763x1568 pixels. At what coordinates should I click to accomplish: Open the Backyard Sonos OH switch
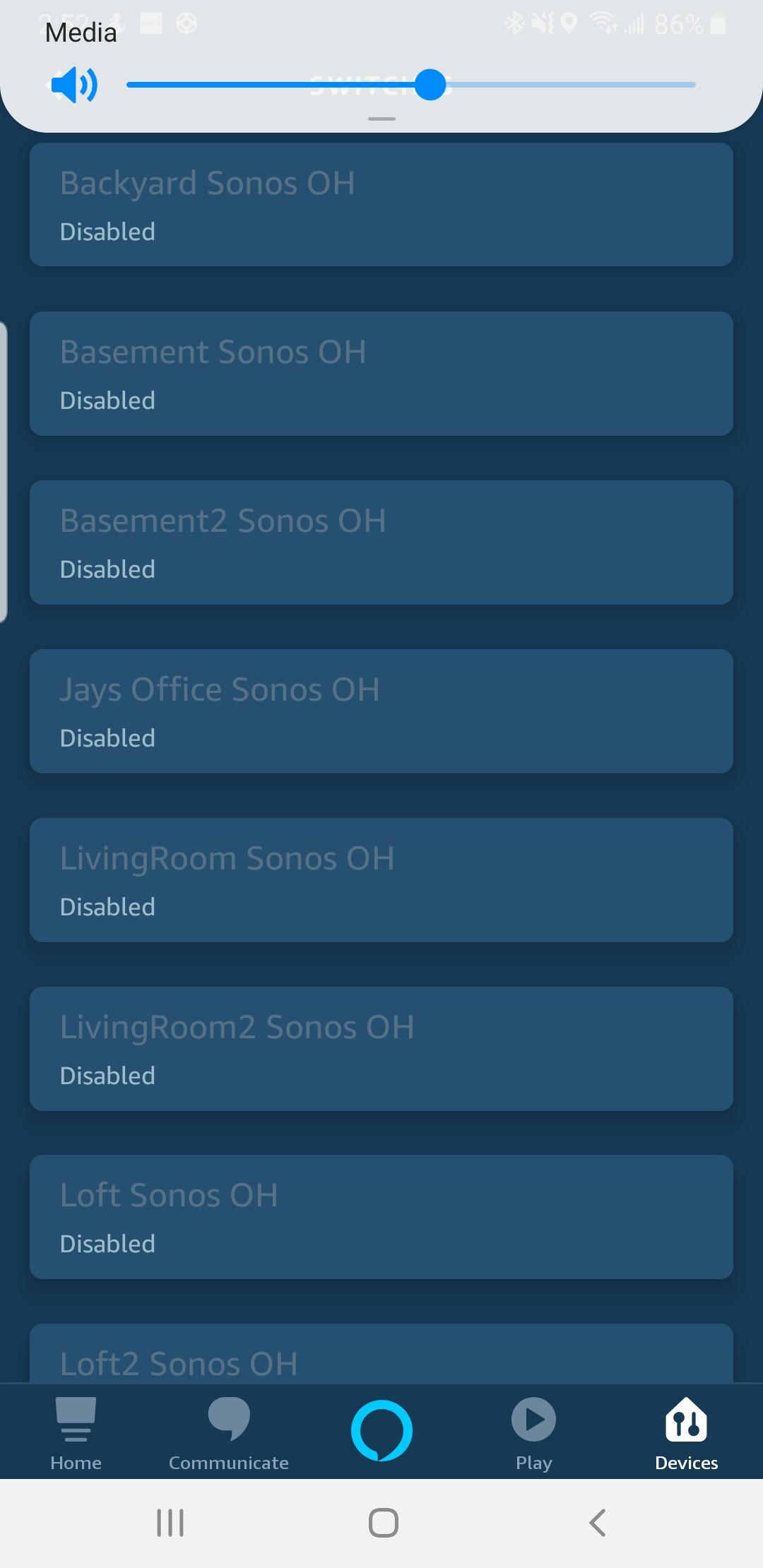click(x=381, y=205)
